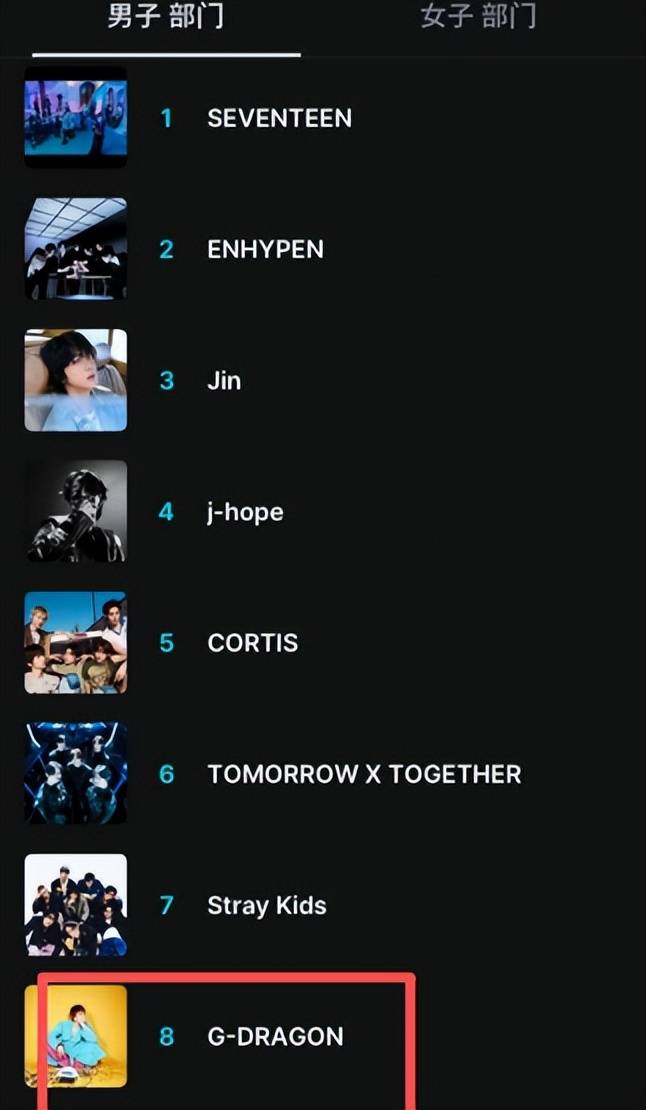View the CORTIS entry
The height and width of the screenshot is (1110, 646).
pos(252,643)
